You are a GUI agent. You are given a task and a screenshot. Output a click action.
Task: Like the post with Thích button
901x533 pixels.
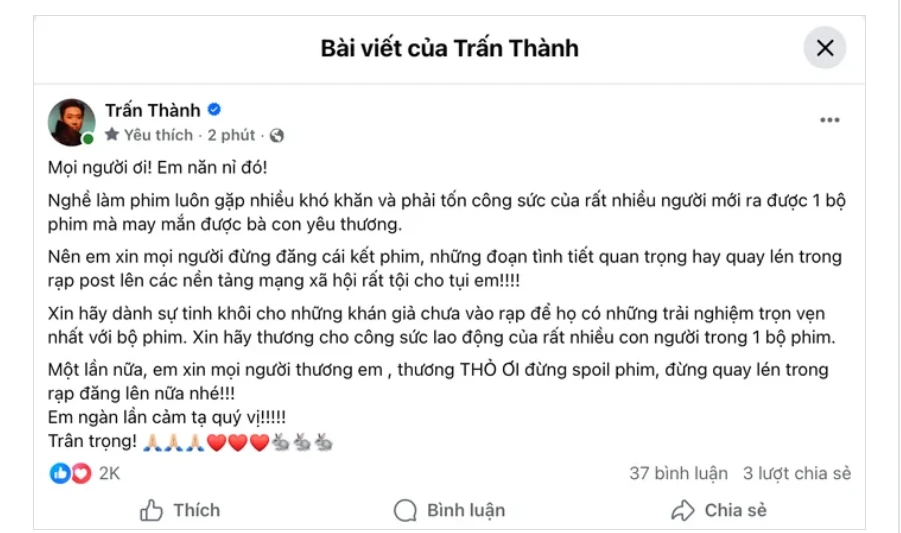(x=180, y=510)
